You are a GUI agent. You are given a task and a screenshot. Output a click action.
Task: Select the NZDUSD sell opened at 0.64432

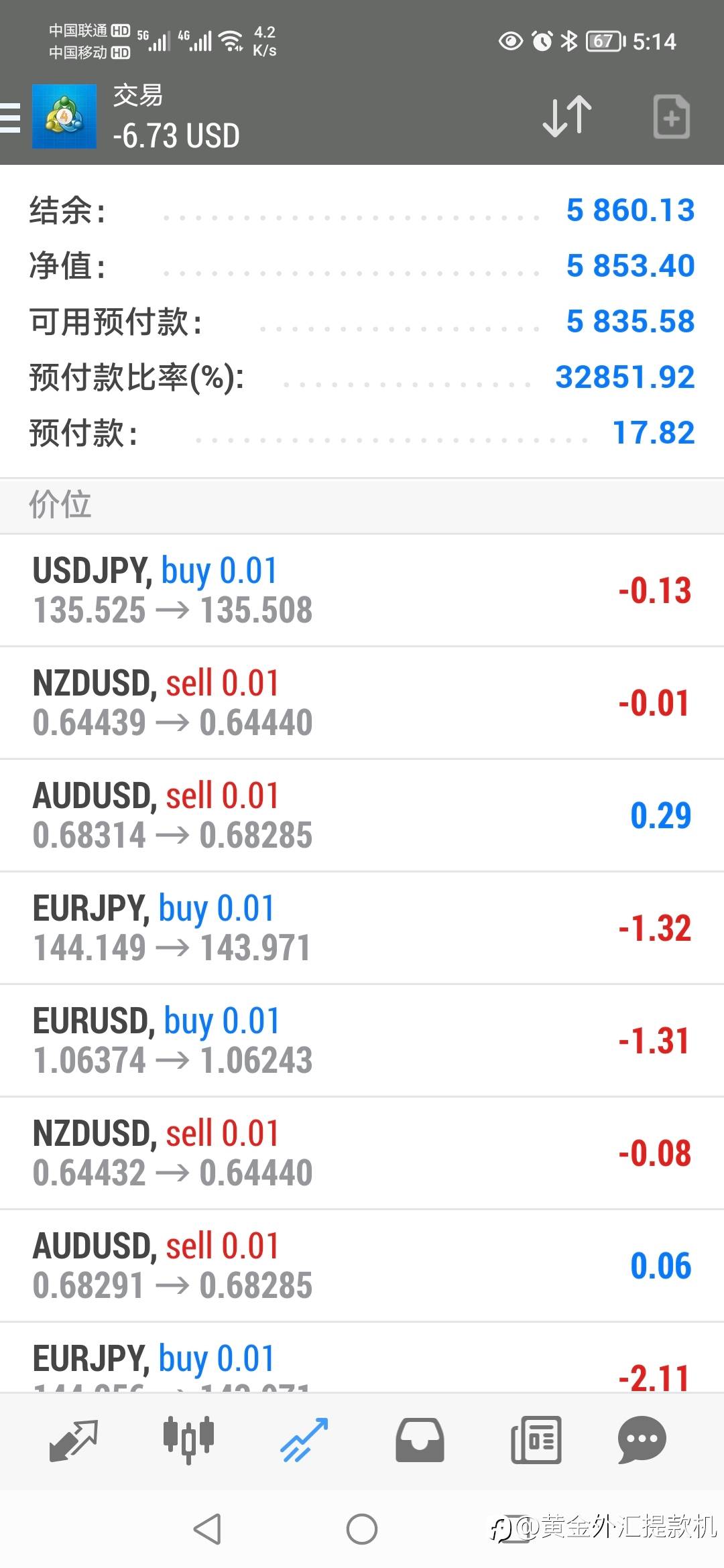(x=362, y=1153)
